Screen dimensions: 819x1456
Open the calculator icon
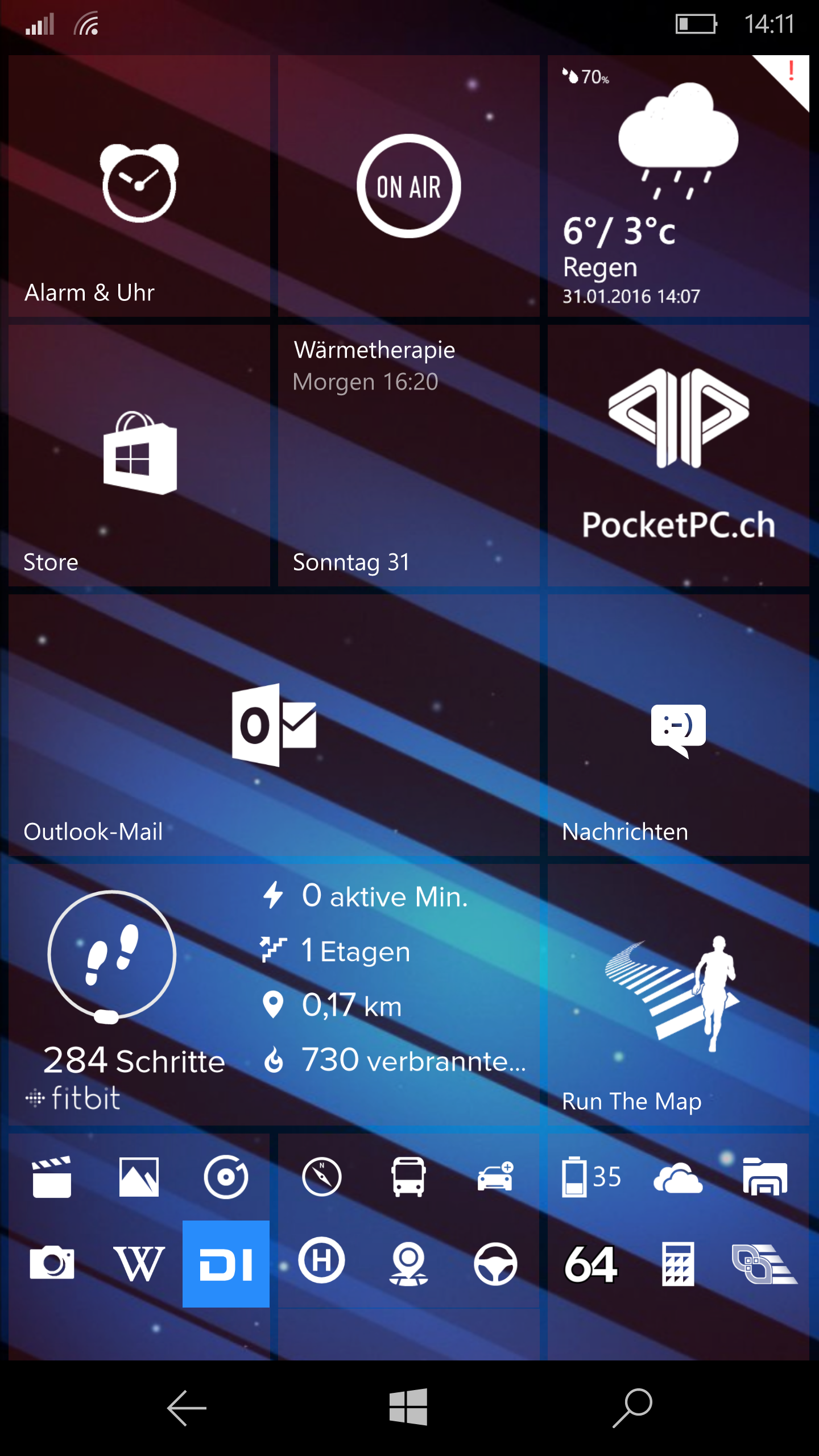tap(678, 1264)
